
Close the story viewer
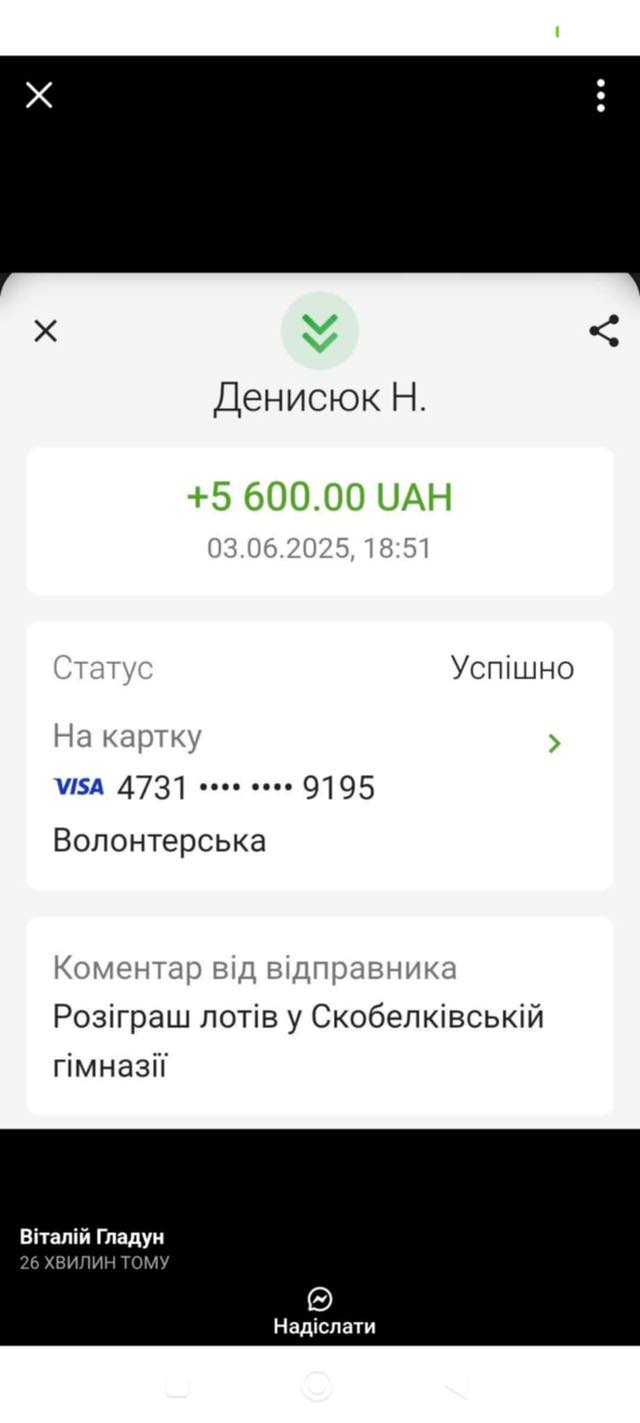click(39, 96)
